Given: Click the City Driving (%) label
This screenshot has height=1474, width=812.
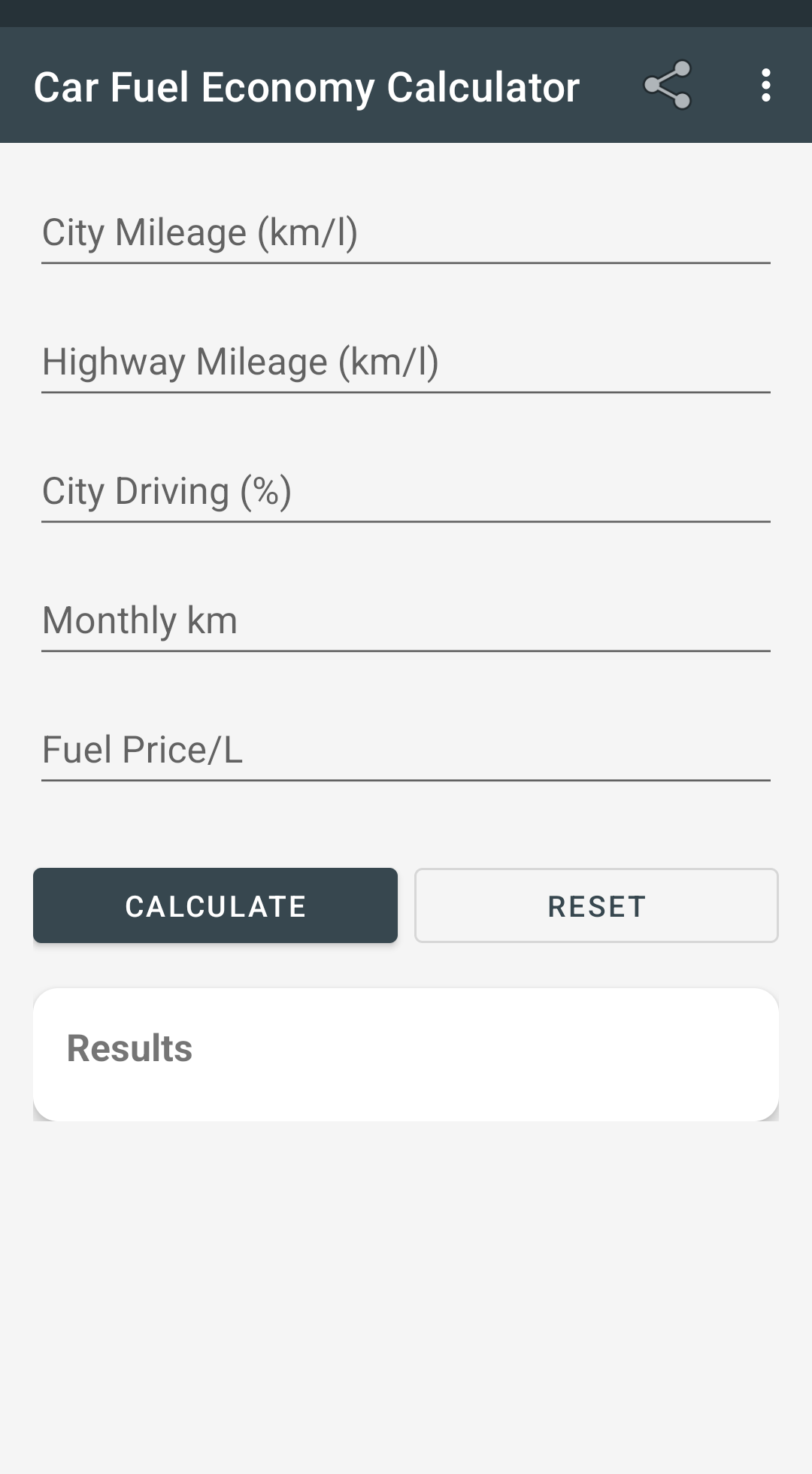Looking at the screenshot, I should pyautogui.click(x=167, y=492).
